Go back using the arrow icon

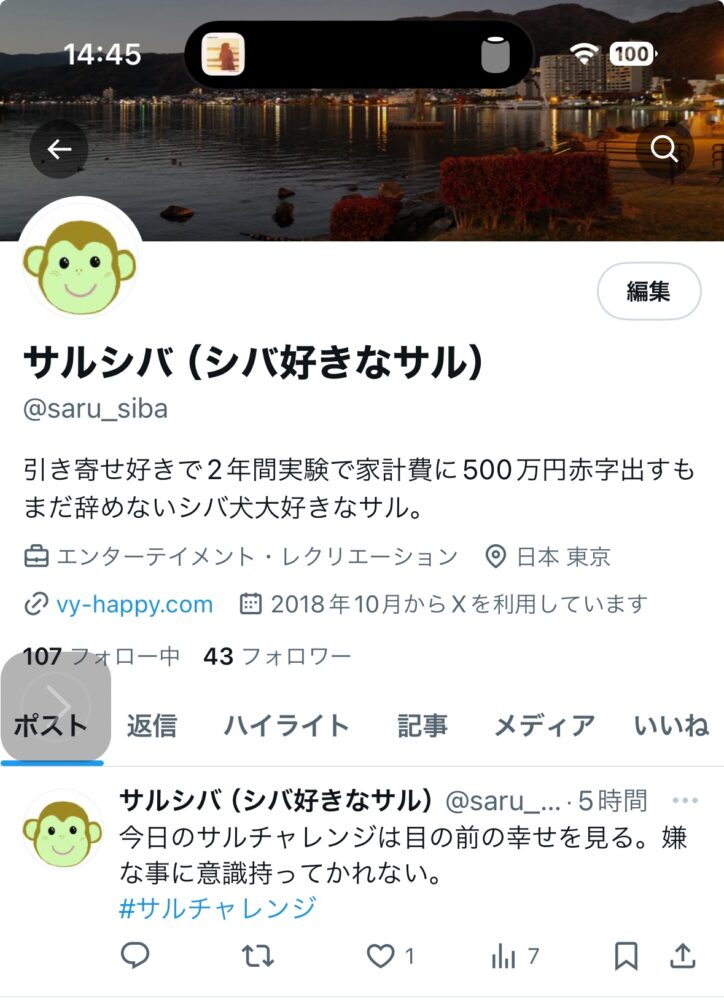[x=59, y=150]
